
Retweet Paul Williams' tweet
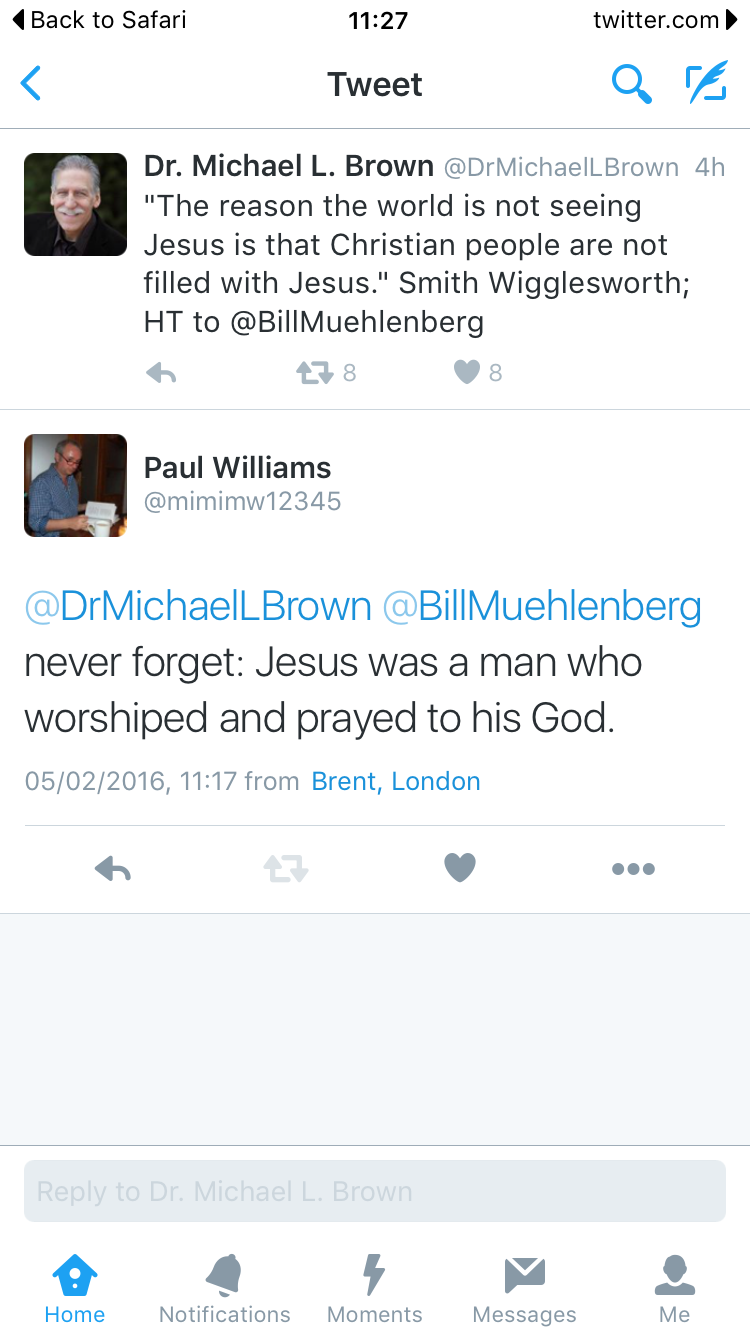[286, 868]
